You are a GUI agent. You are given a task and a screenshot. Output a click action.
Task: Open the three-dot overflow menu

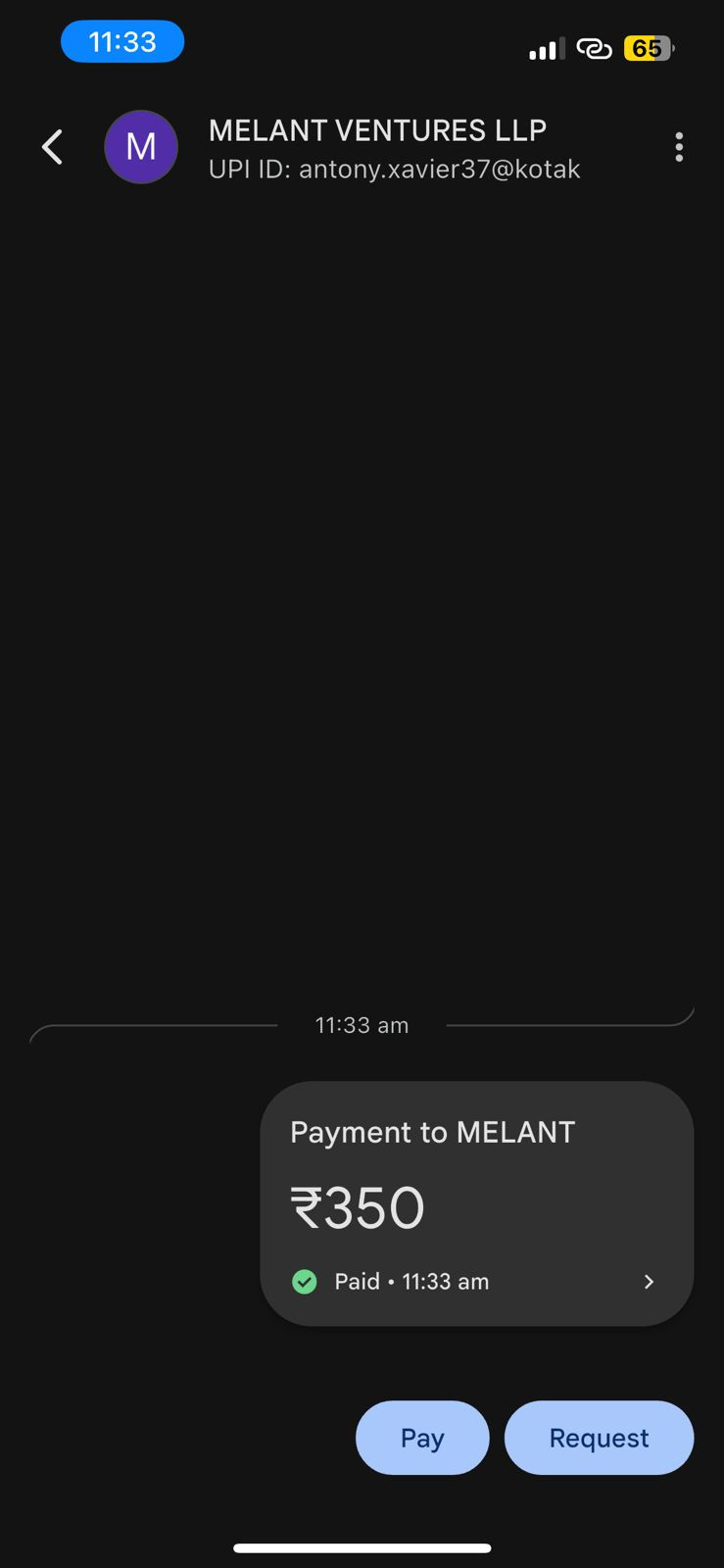pyautogui.click(x=679, y=147)
